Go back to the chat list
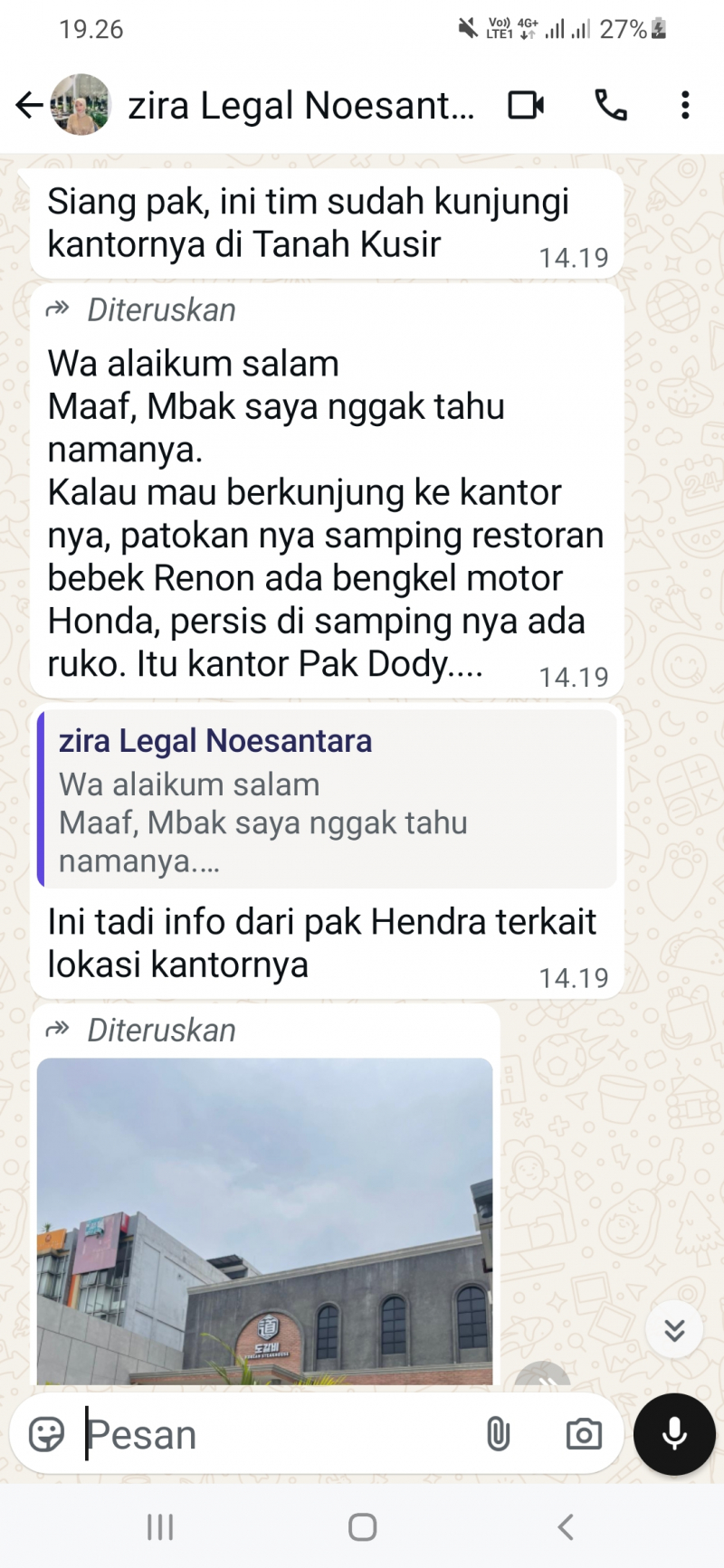The width and height of the screenshot is (724, 1568). pyautogui.click(x=29, y=106)
